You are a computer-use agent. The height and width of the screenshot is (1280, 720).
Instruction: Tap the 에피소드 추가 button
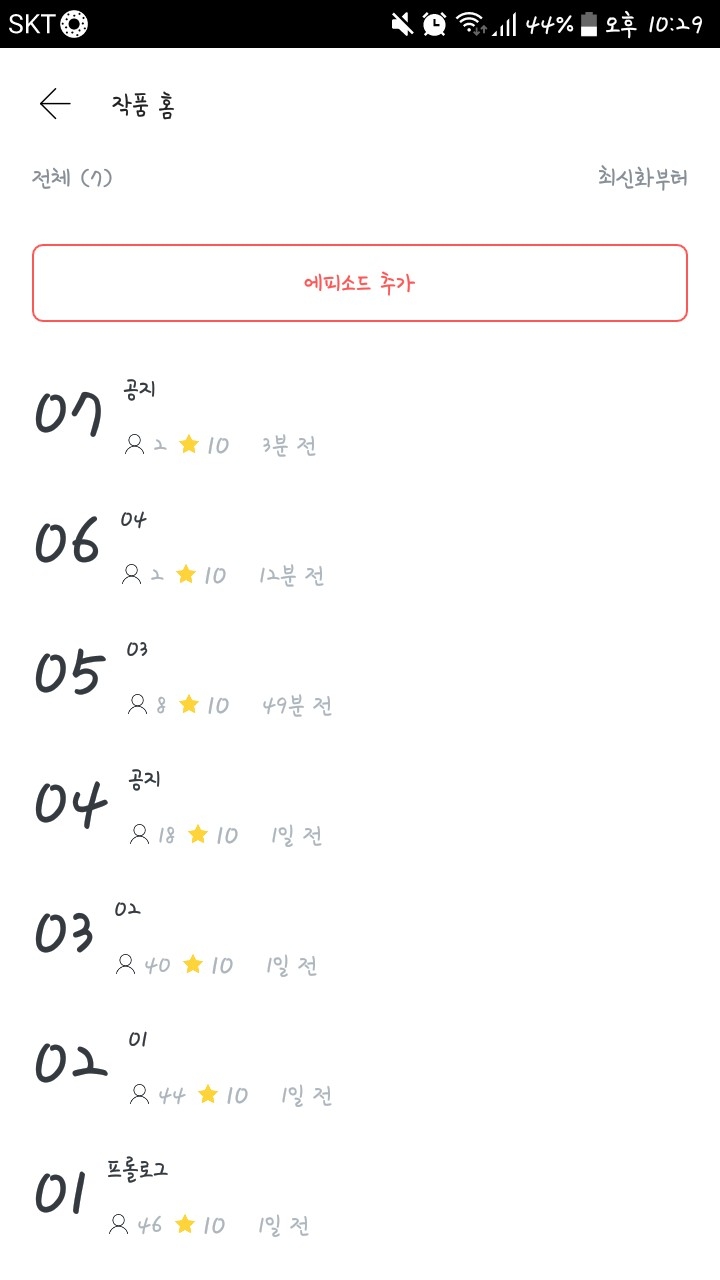click(360, 283)
